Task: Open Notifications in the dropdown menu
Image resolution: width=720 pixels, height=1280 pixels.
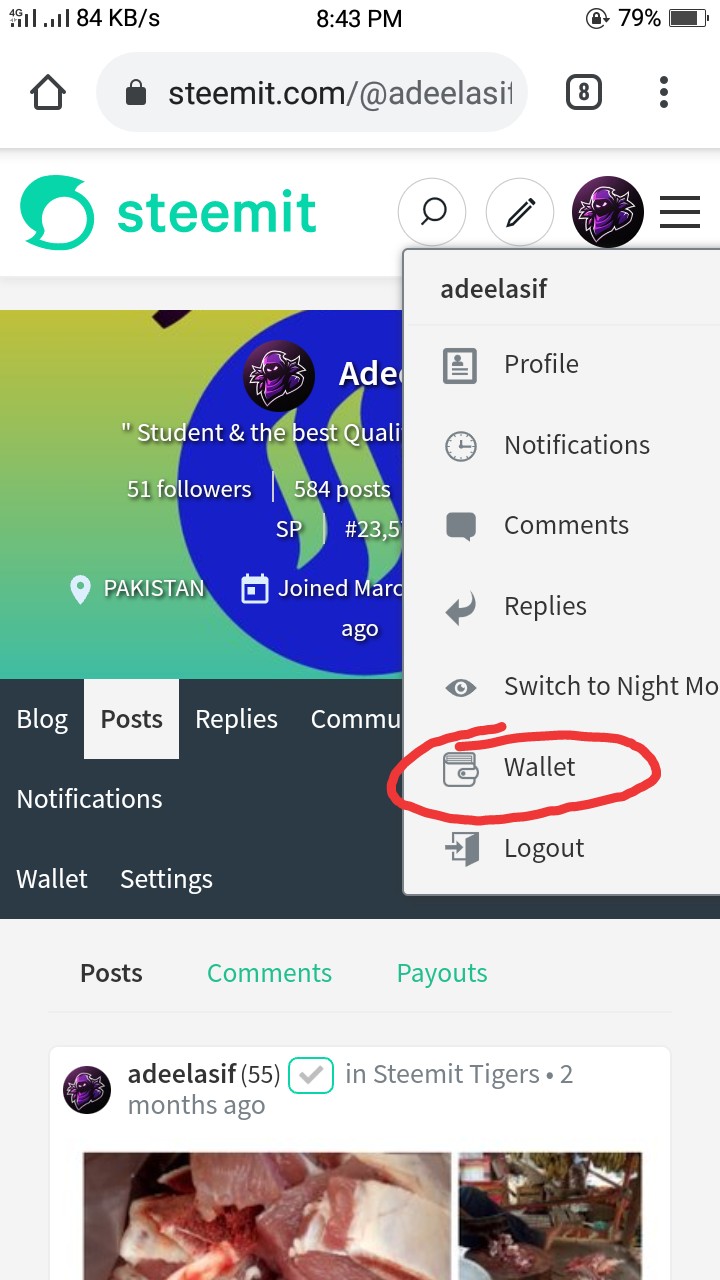Action: click(x=562, y=445)
